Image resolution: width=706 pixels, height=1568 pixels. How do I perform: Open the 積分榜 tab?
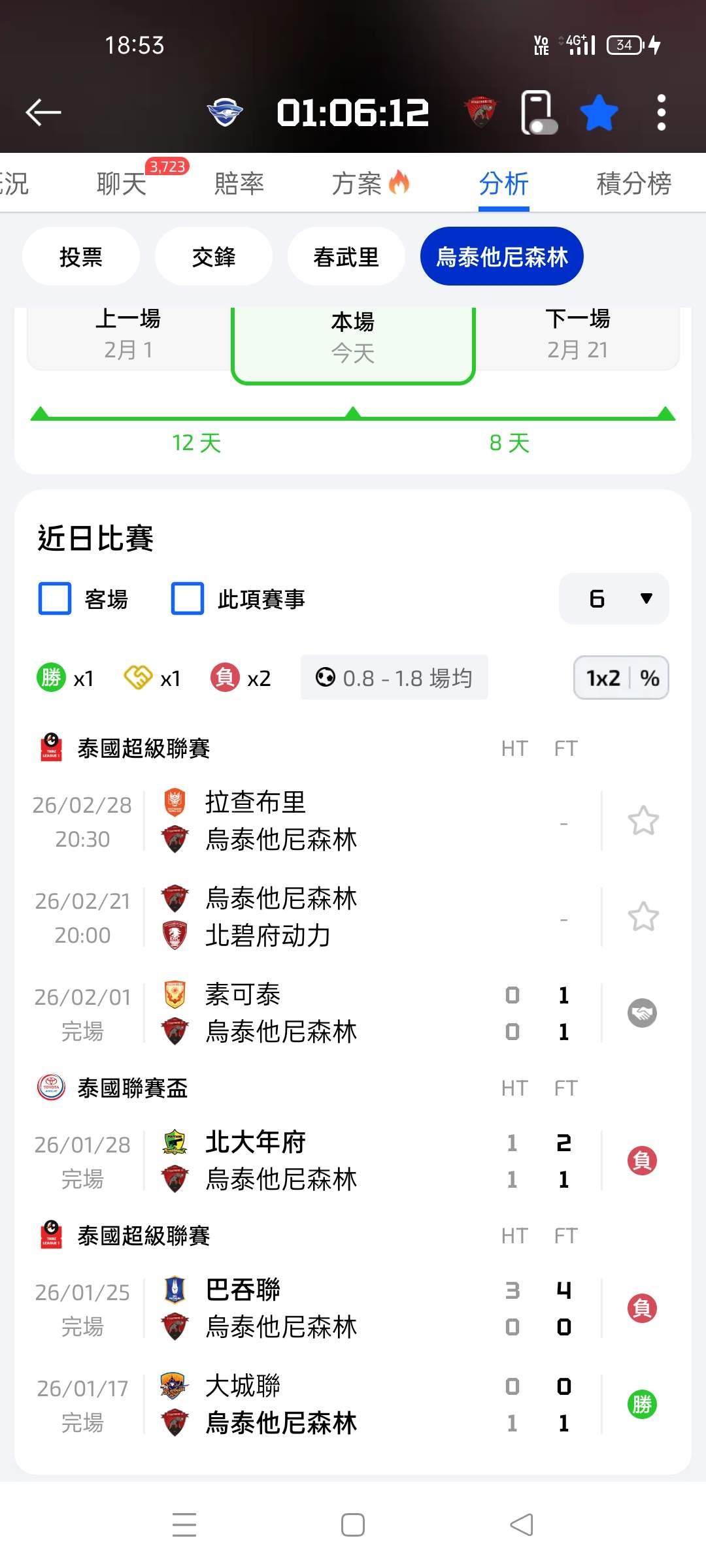click(x=633, y=184)
